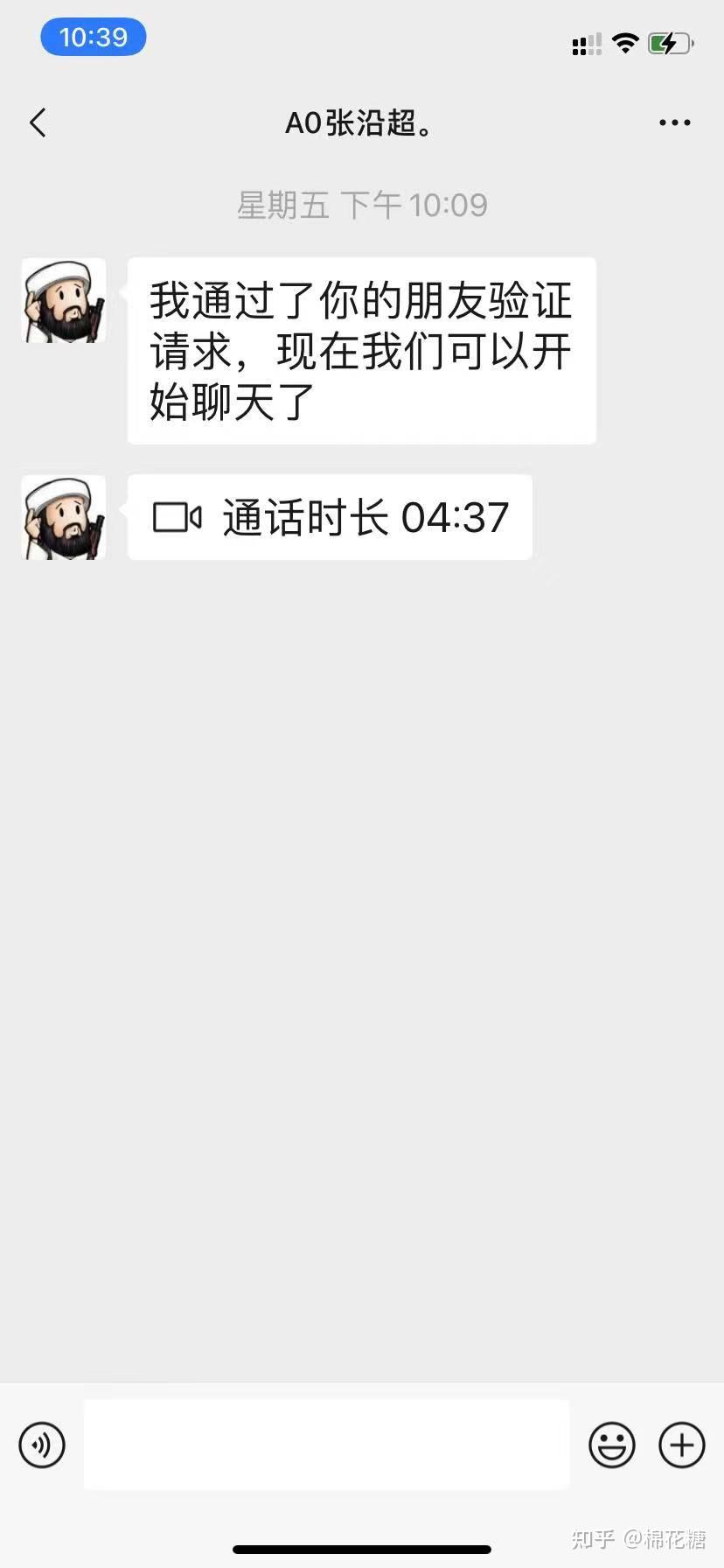Focus the message text field
This screenshot has height=1568, width=724.
(x=326, y=1445)
